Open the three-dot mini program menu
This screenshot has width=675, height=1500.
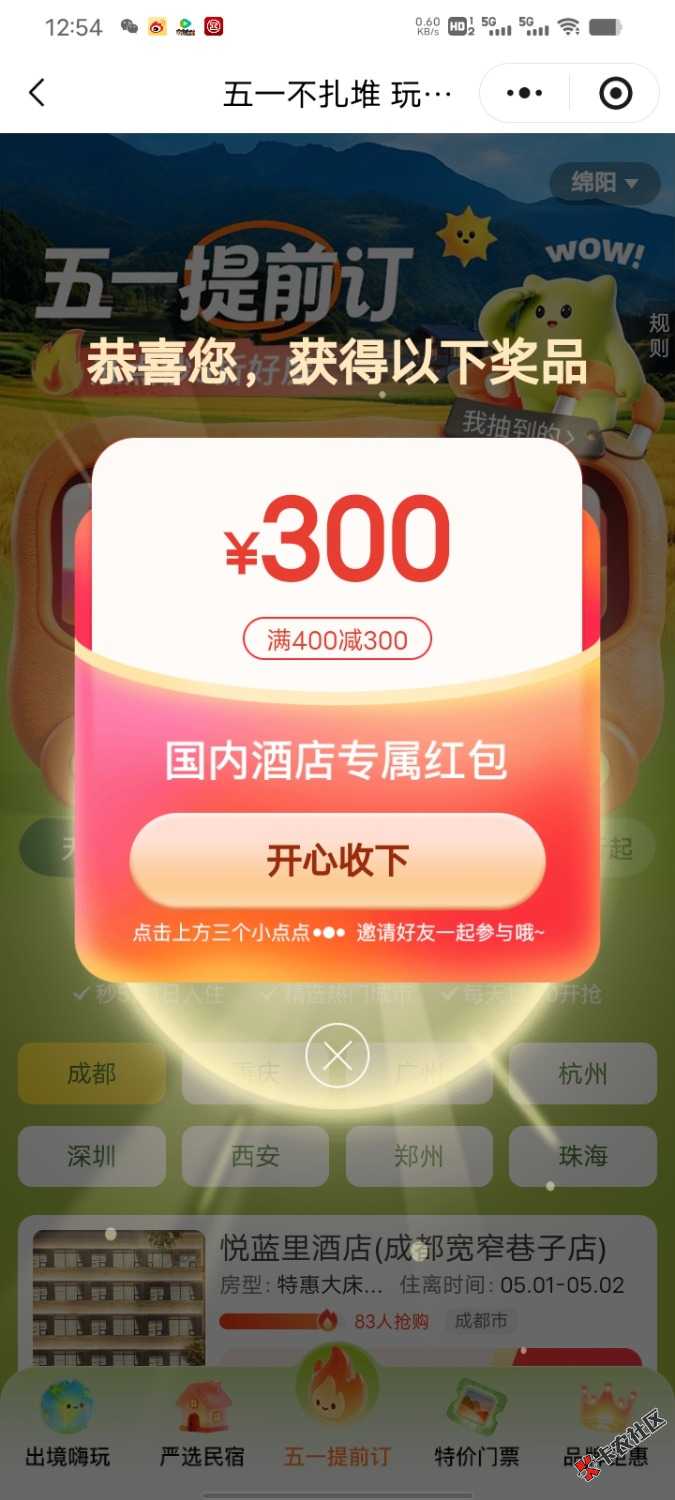point(524,94)
